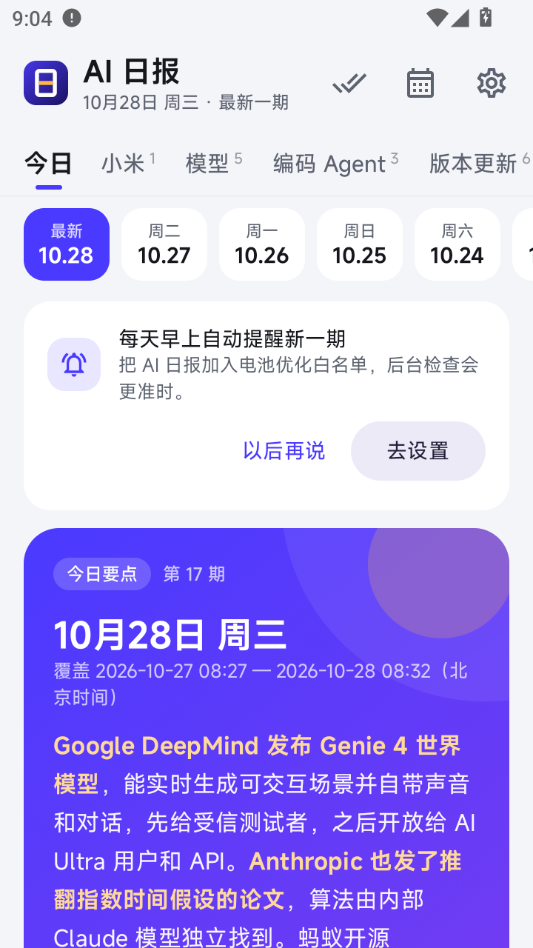Select the 最新 10.28 date chip
The image size is (533, 948).
(x=66, y=244)
